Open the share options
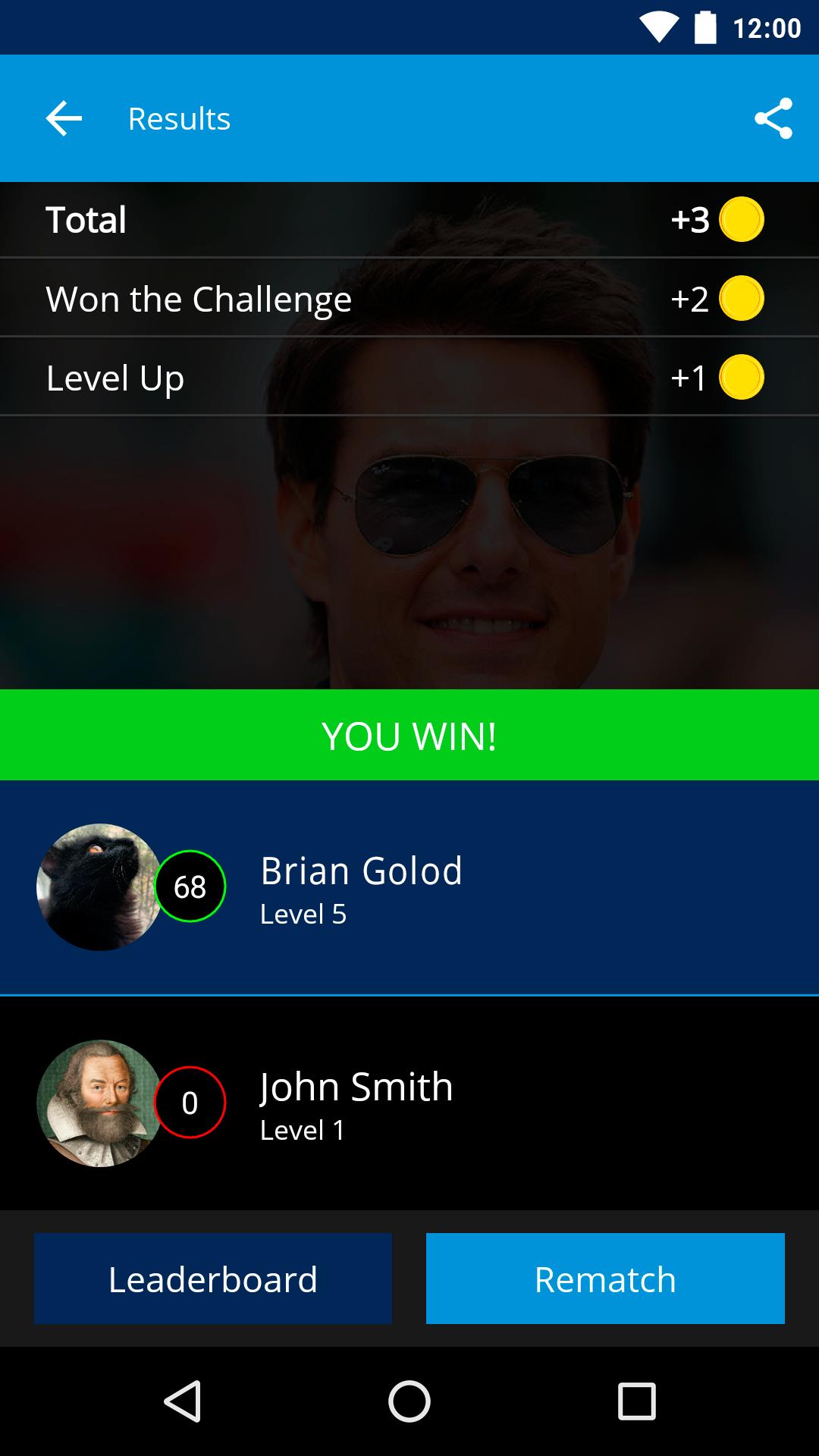The width and height of the screenshot is (819, 1456). (x=771, y=118)
